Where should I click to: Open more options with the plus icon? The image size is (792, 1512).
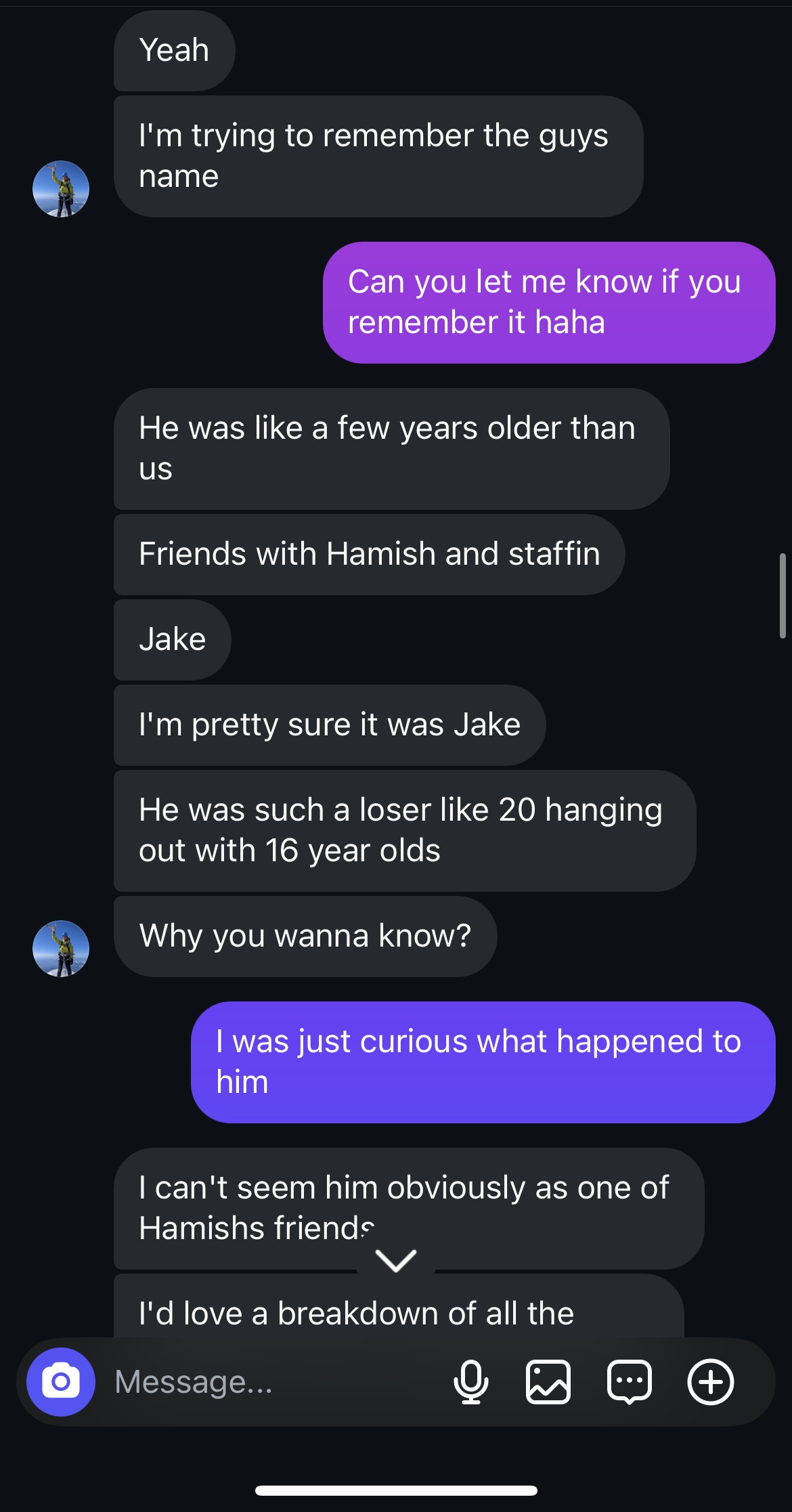point(710,1382)
